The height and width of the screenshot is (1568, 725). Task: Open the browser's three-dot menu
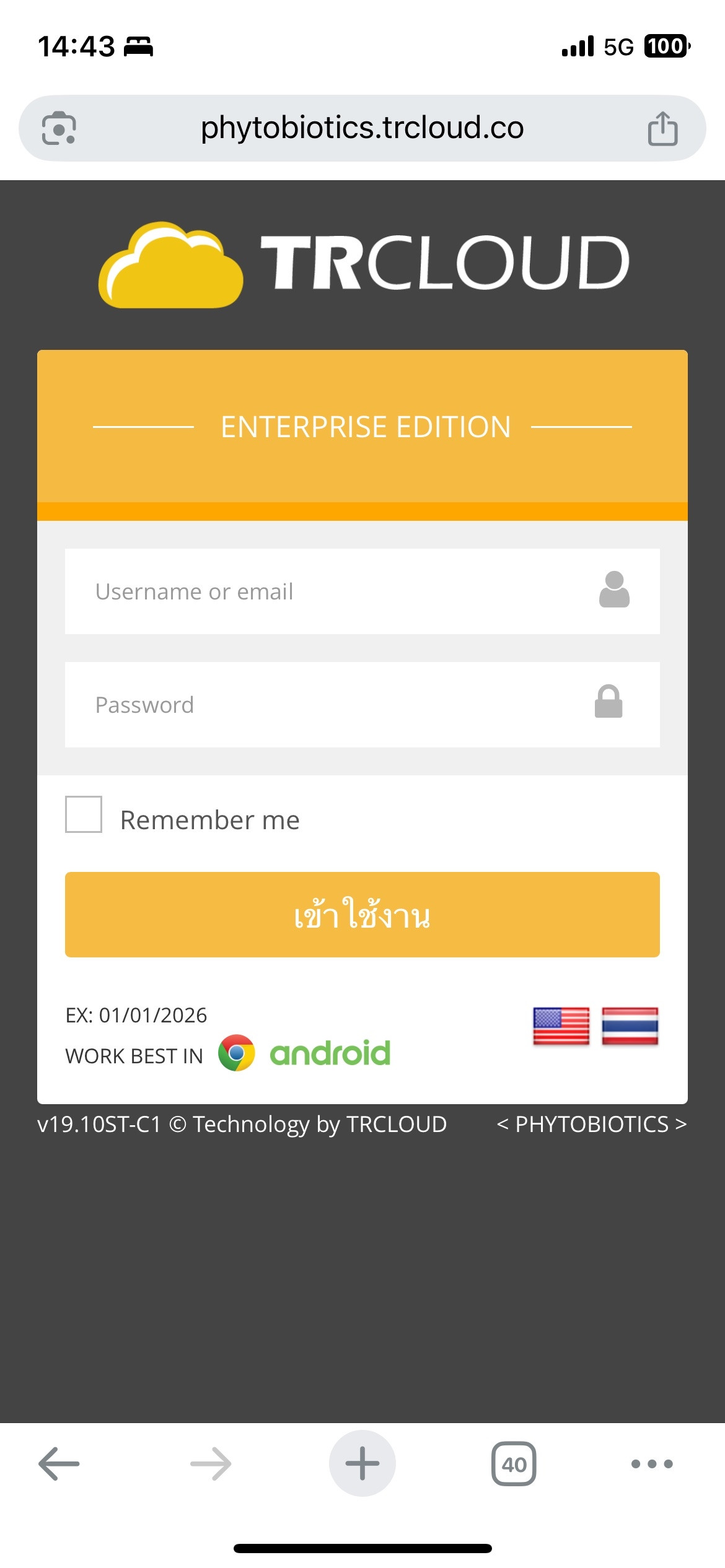click(652, 1464)
